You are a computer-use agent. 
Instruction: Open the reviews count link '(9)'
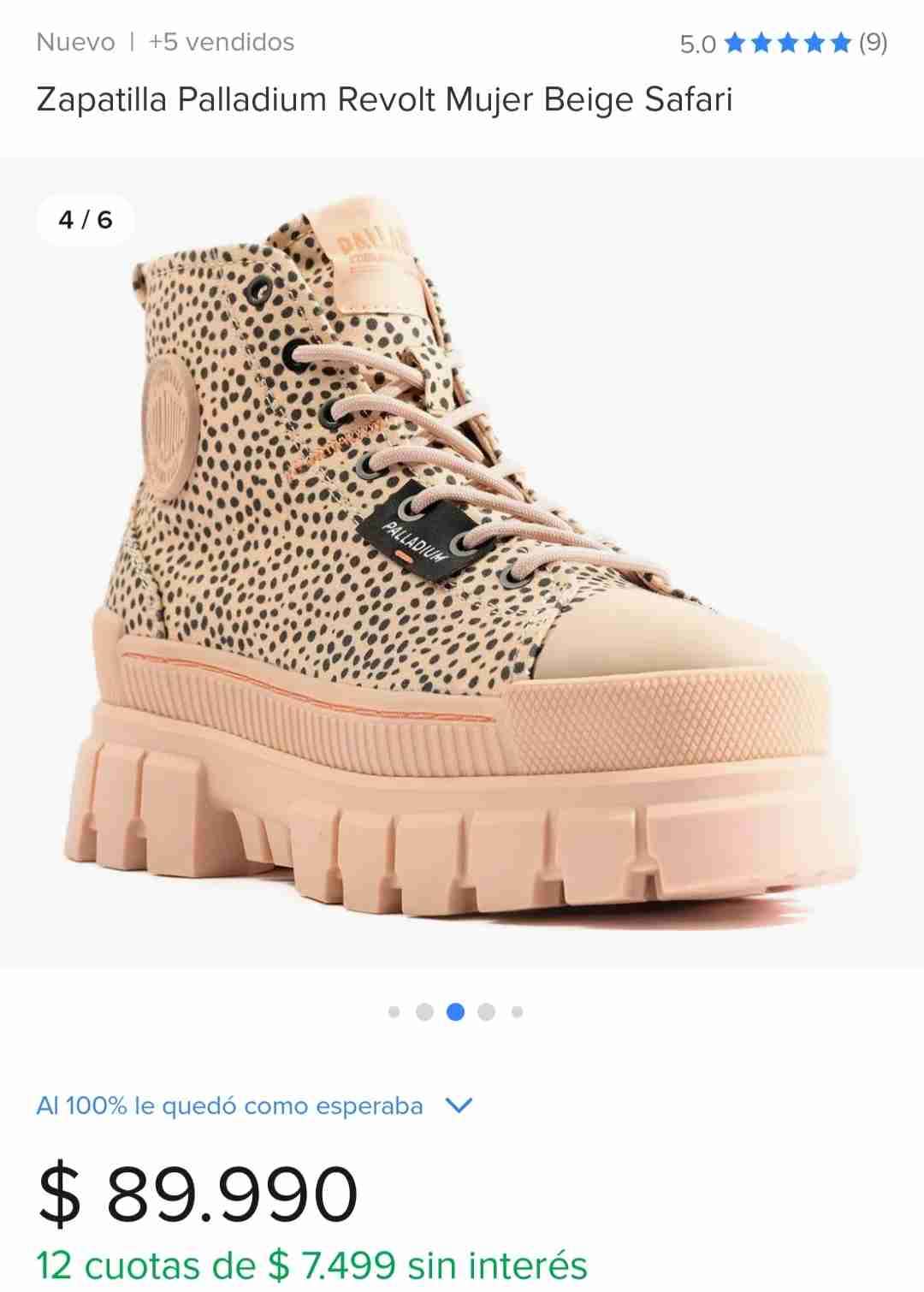872,40
